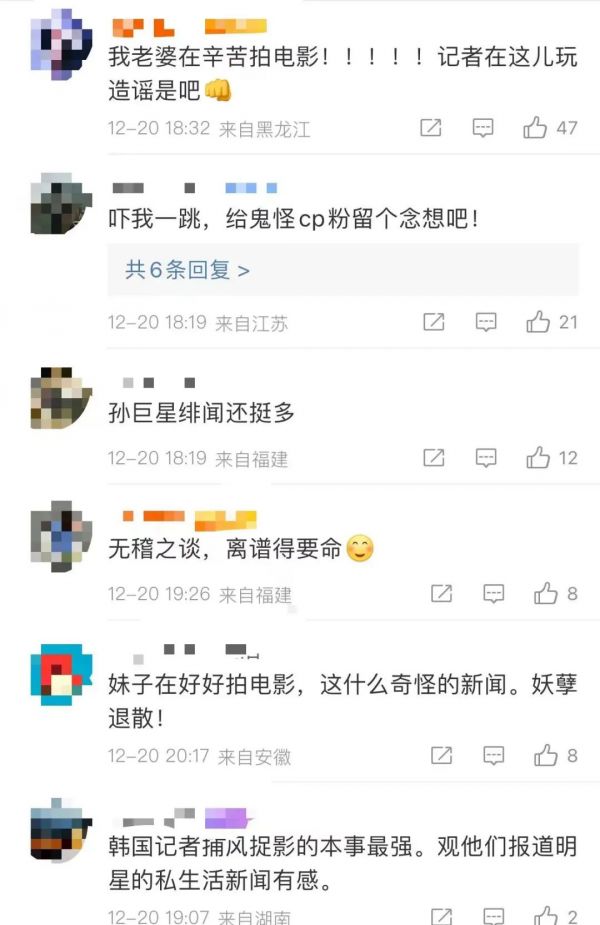Reply to the 孙巨星绯闻还挺多 comment
Viewport: 600px width, 925px height.
click(x=486, y=458)
